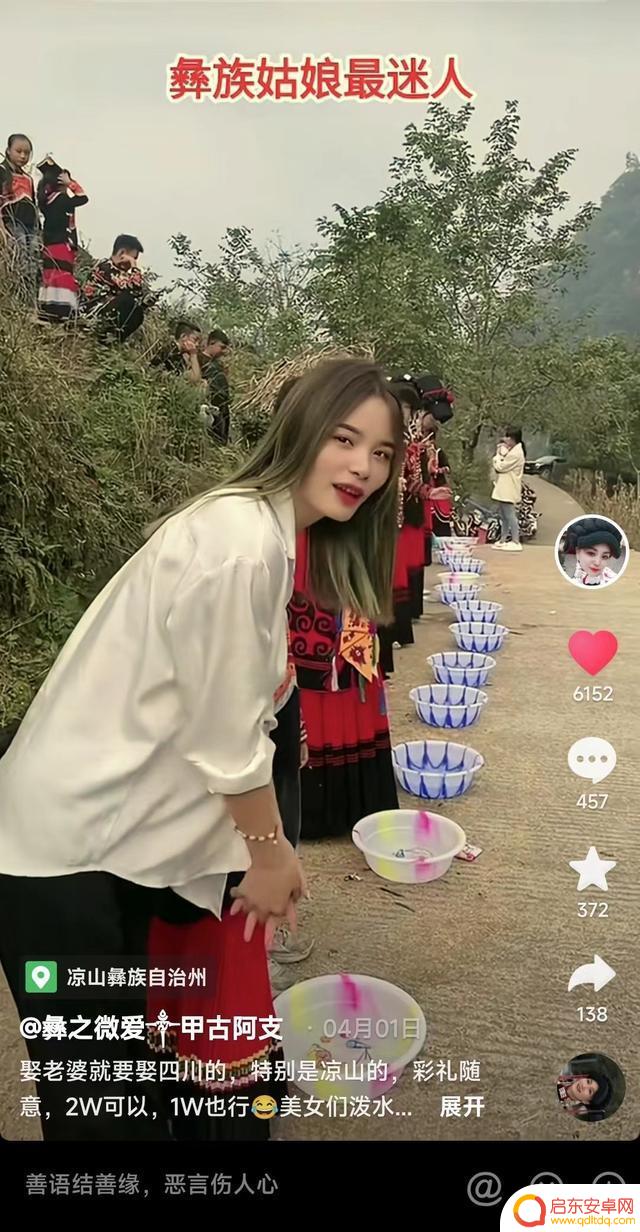Like this video with the heart
This screenshot has width=640, height=1232.
tap(592, 652)
